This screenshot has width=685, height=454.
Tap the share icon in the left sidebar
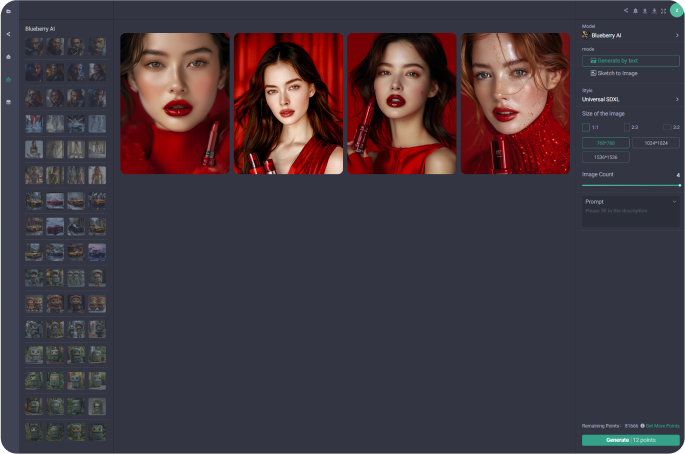pos(9,34)
